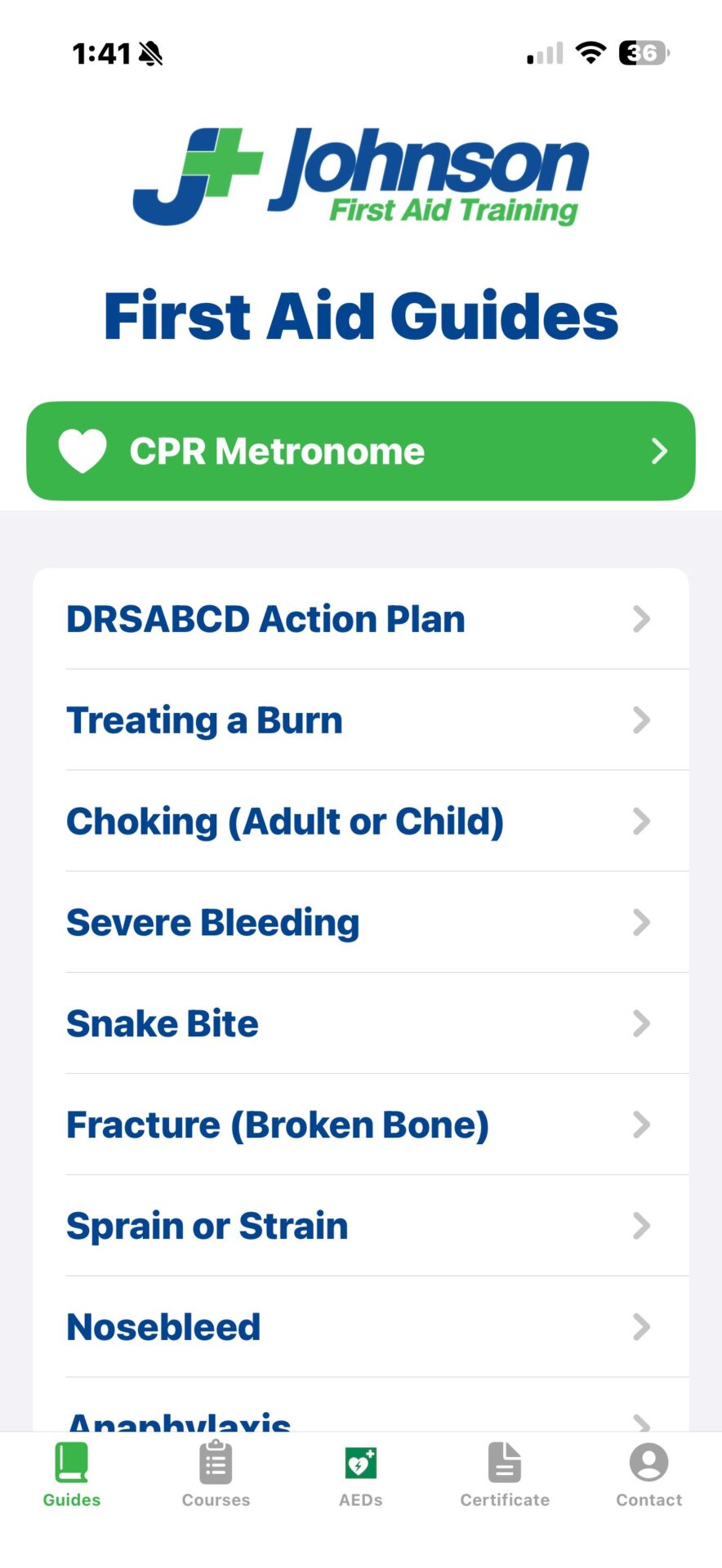The height and width of the screenshot is (1568, 722).
Task: Open the Snake Bite guide
Action: tap(360, 1024)
